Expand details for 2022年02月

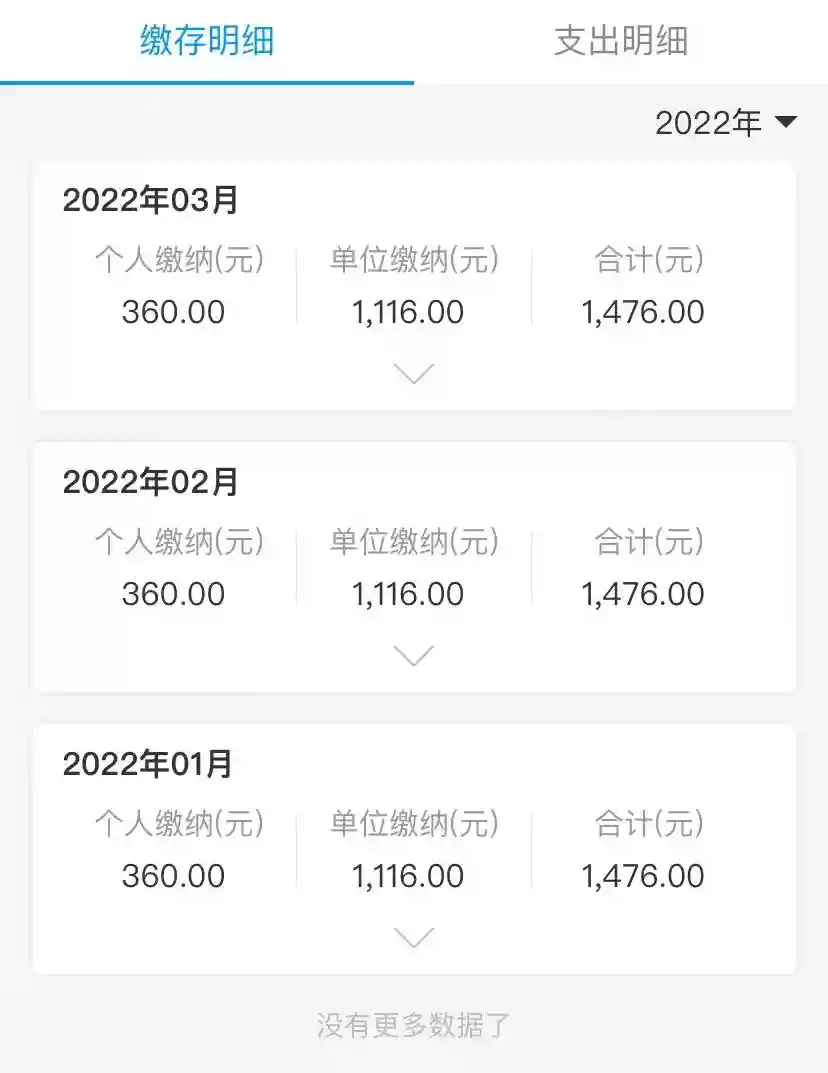pyautogui.click(x=414, y=656)
